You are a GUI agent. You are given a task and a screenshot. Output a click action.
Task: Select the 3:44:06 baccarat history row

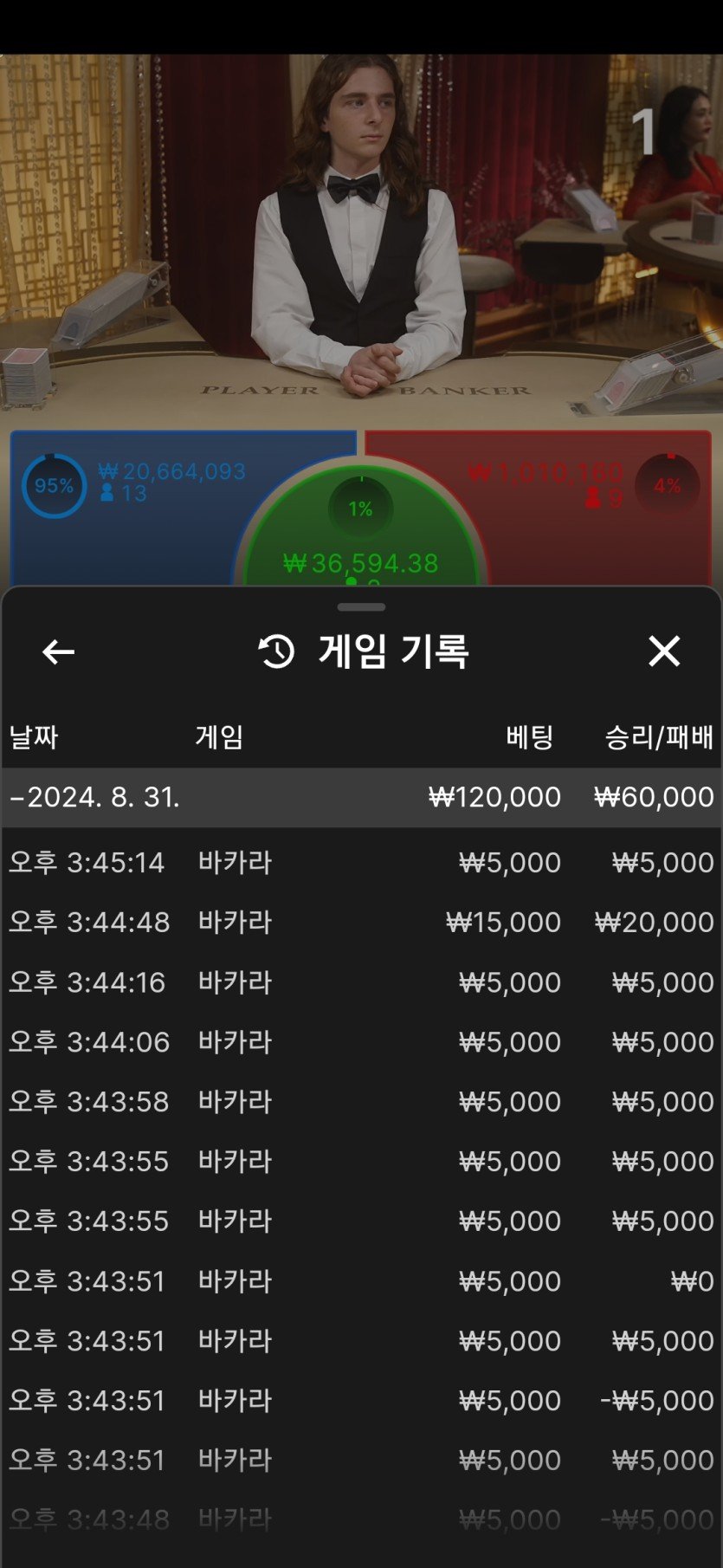361,1042
